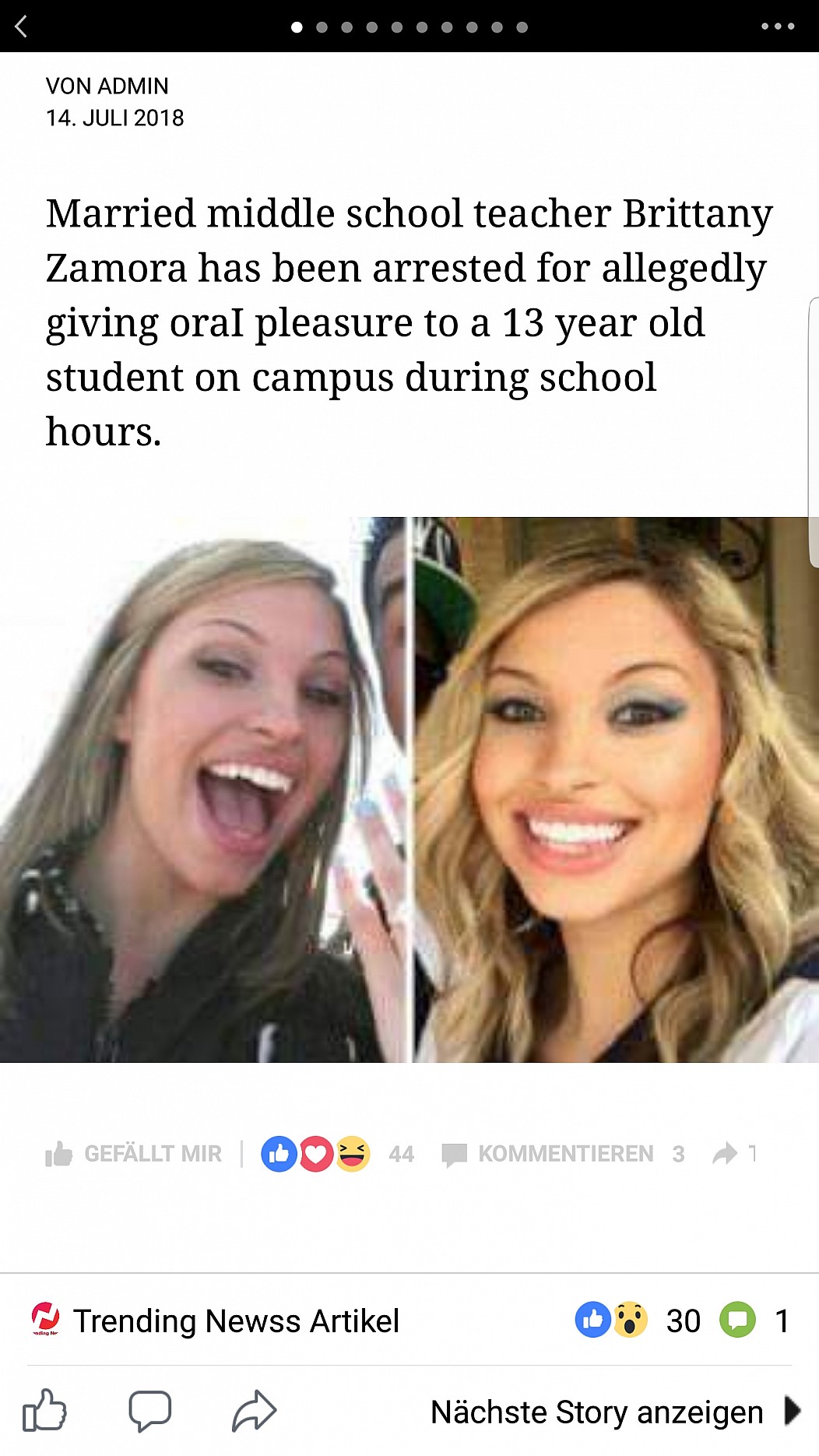The height and width of the screenshot is (1456, 819).
Task: Go back using the top-left arrow
Action: [21, 26]
